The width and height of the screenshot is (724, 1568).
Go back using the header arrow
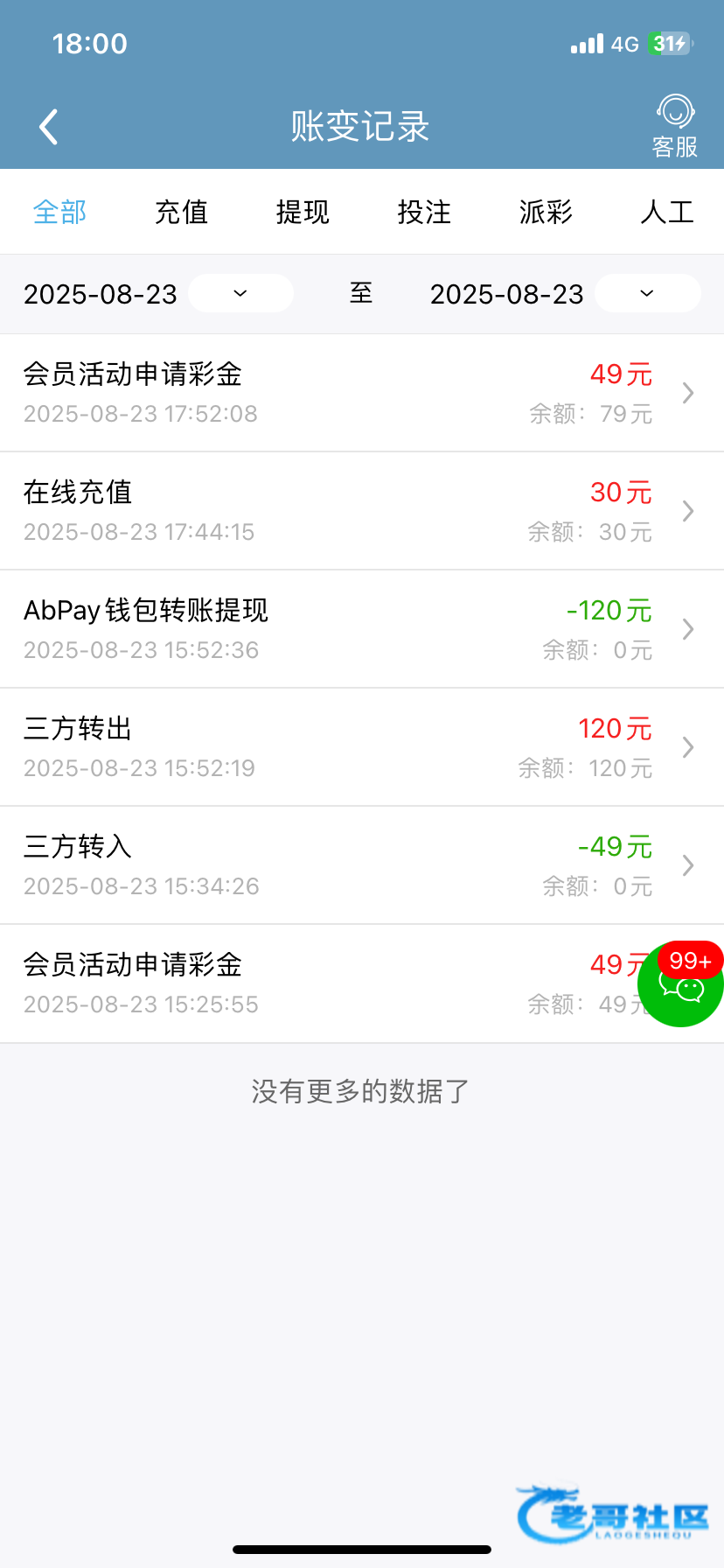tap(49, 127)
